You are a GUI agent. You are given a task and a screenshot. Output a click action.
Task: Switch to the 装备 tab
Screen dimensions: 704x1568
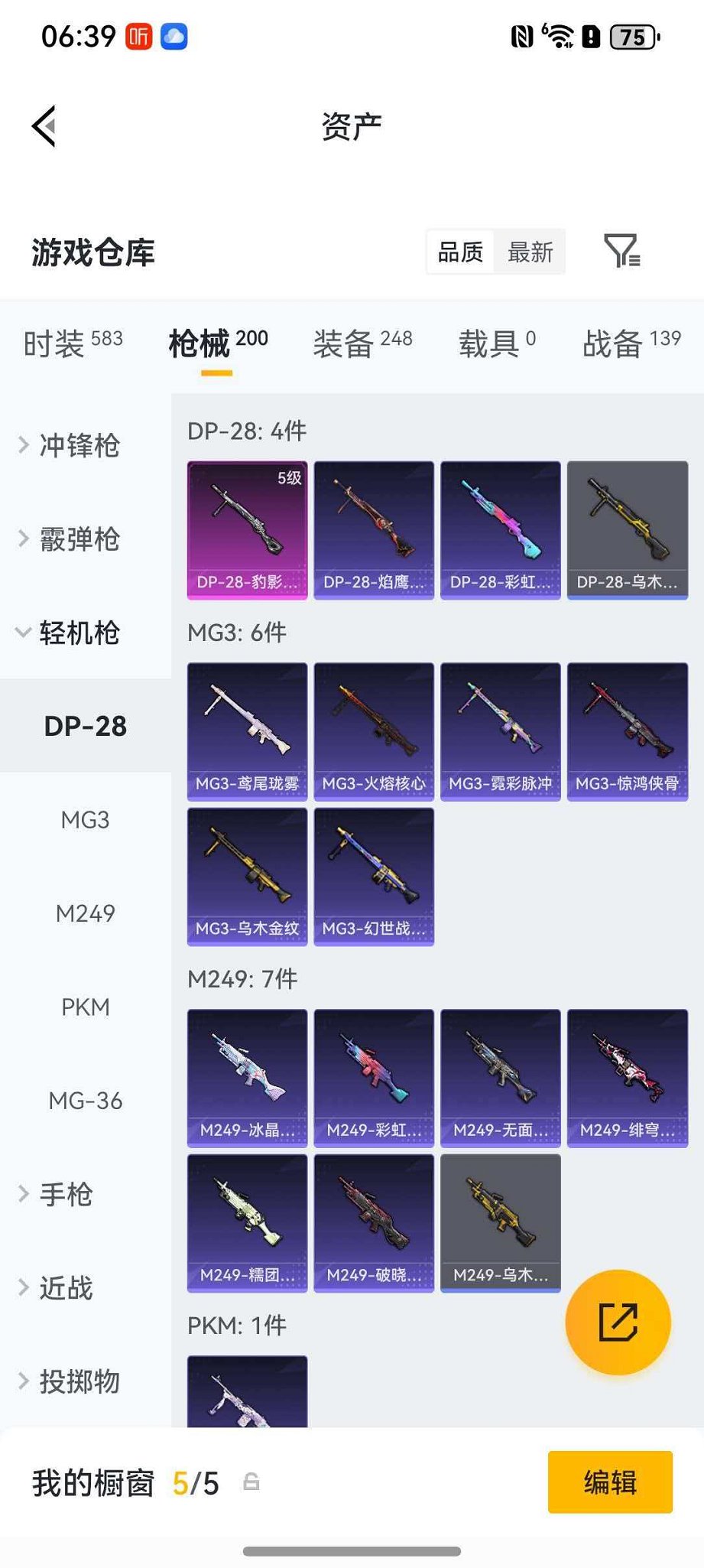362,343
